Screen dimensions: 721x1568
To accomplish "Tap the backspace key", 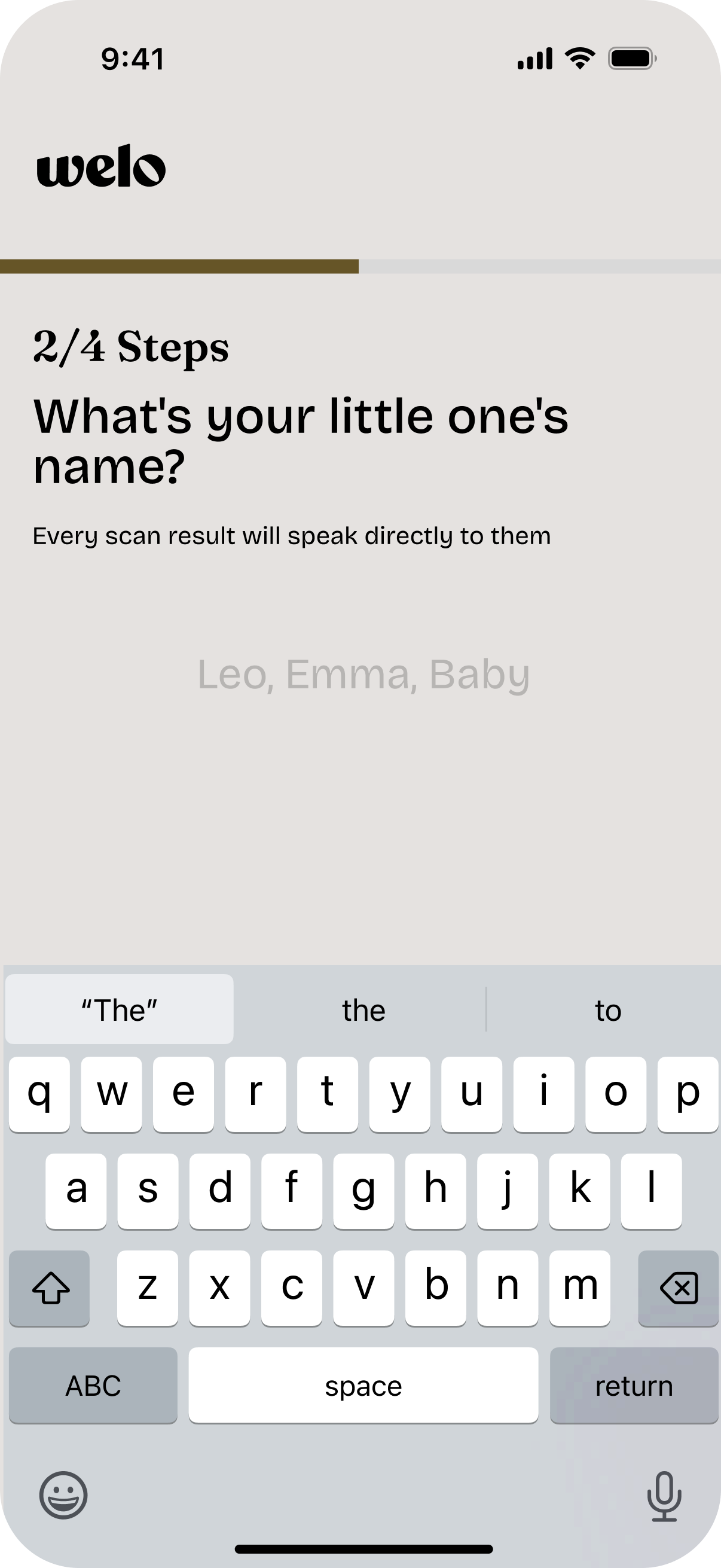I will [x=678, y=1288].
